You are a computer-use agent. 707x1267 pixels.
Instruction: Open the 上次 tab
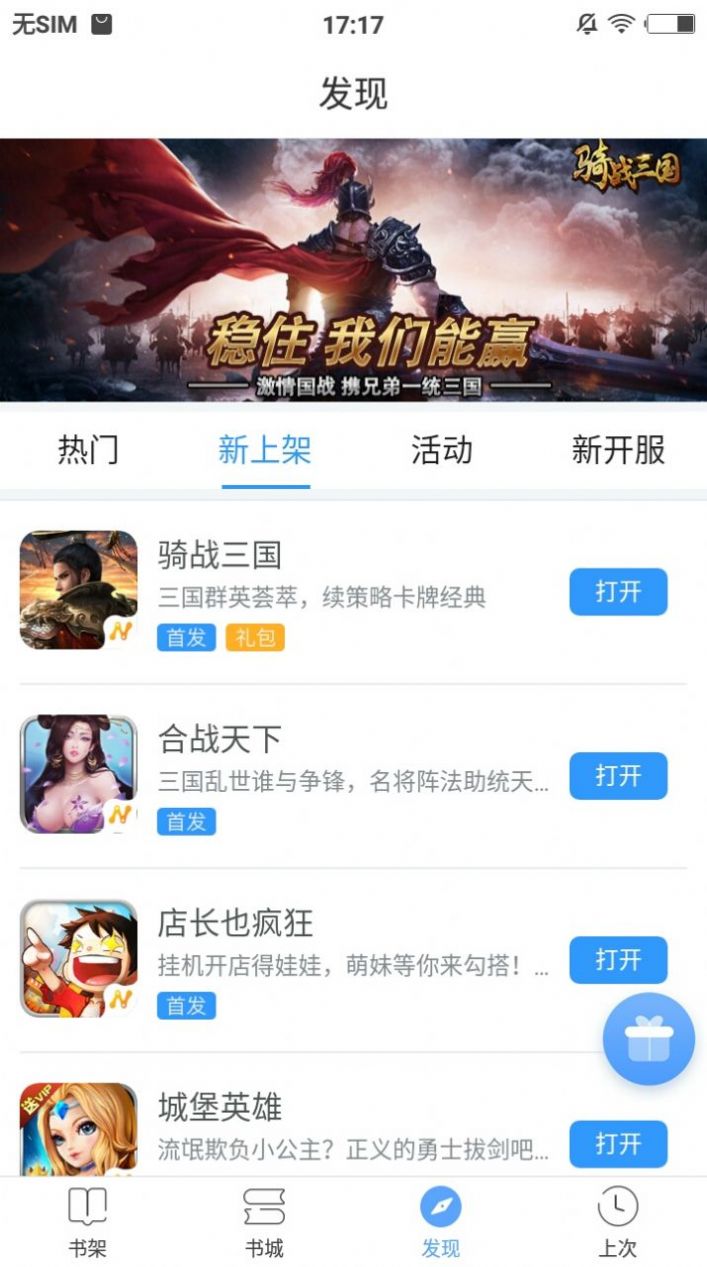617,1222
